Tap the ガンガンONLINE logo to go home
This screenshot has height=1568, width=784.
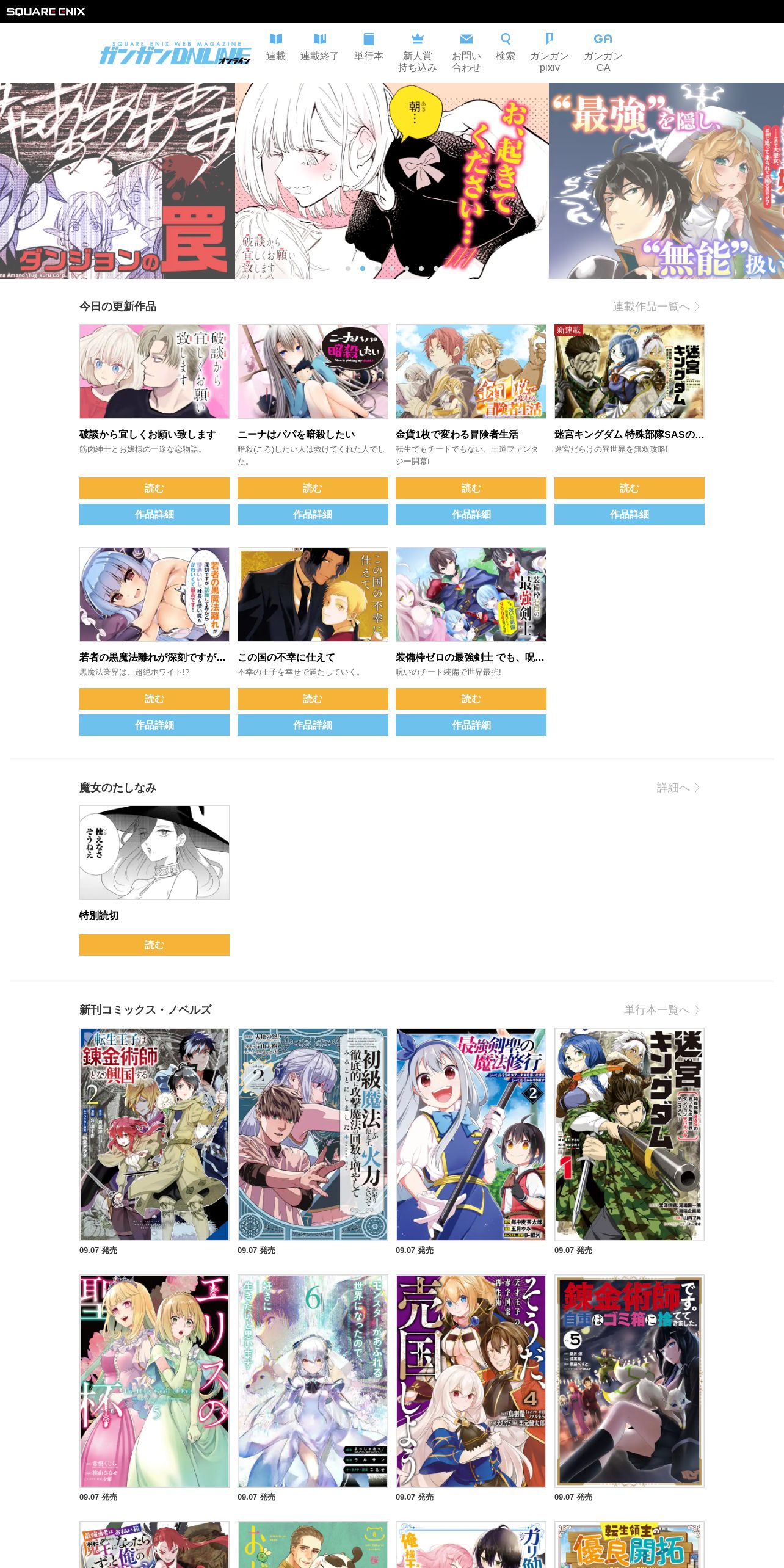tap(175, 53)
